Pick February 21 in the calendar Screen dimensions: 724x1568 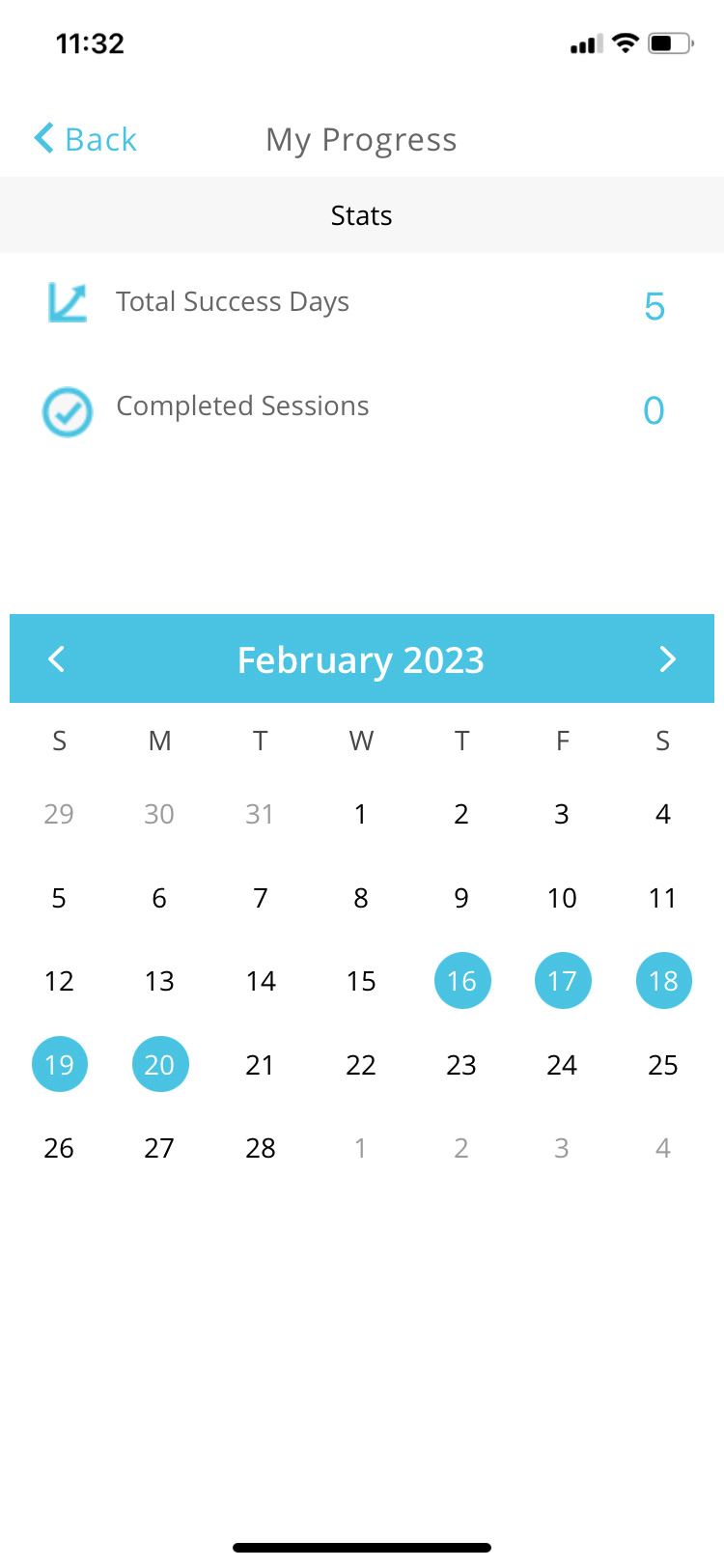(260, 1064)
